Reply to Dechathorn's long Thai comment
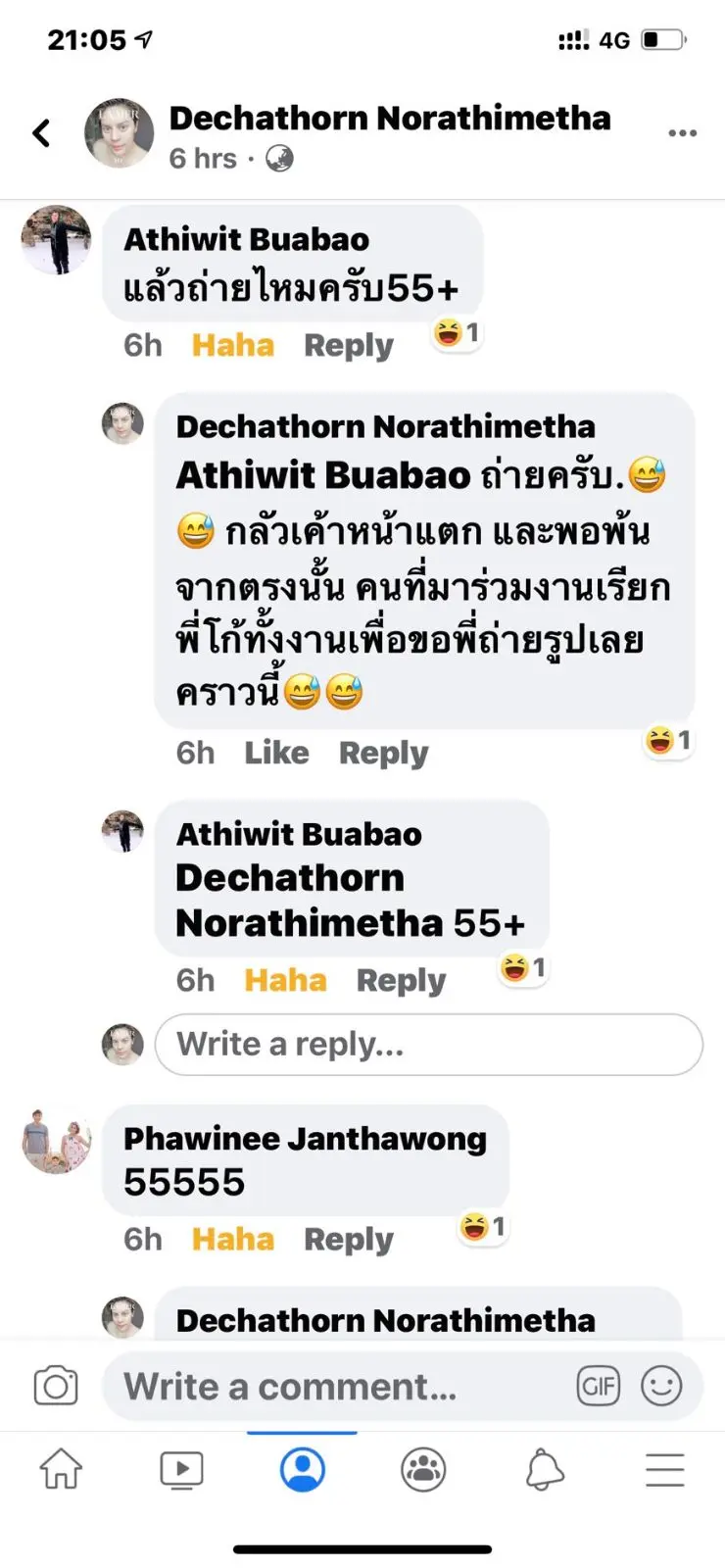The width and height of the screenshot is (725, 1568). pos(383,753)
